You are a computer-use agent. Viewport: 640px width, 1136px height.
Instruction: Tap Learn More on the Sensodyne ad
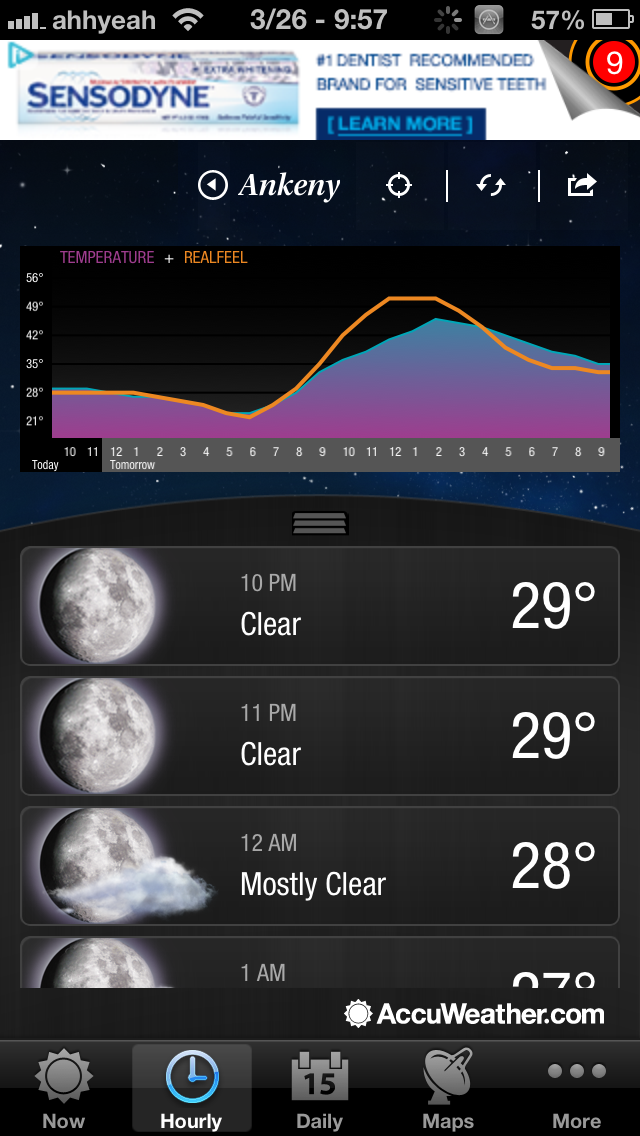click(400, 124)
